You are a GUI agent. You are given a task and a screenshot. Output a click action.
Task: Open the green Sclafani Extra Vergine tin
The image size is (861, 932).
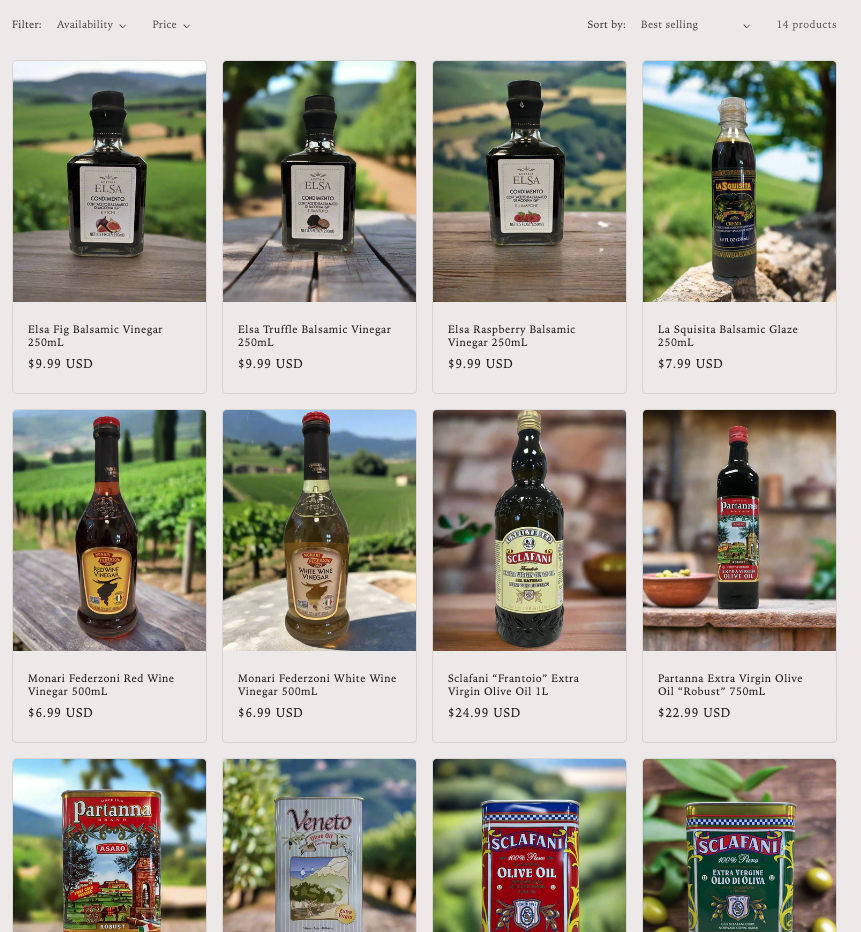pyautogui.click(x=739, y=850)
